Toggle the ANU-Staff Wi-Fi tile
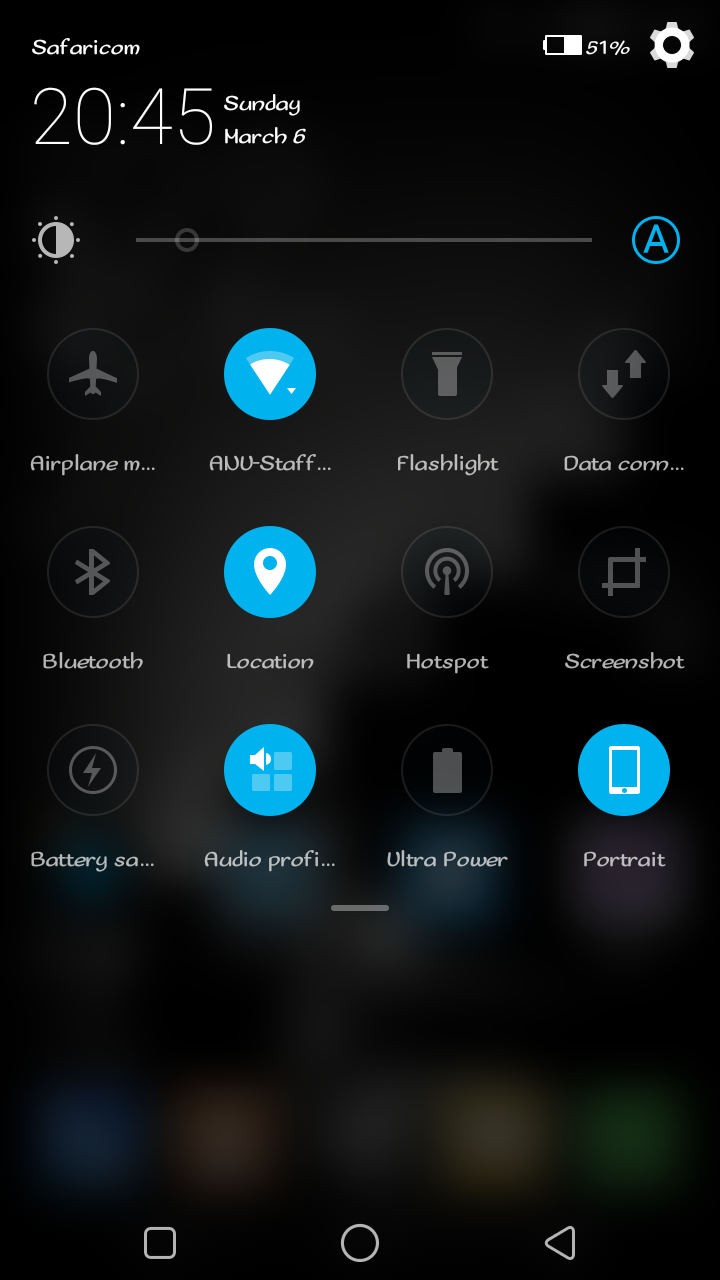Image resolution: width=720 pixels, height=1280 pixels. click(270, 374)
